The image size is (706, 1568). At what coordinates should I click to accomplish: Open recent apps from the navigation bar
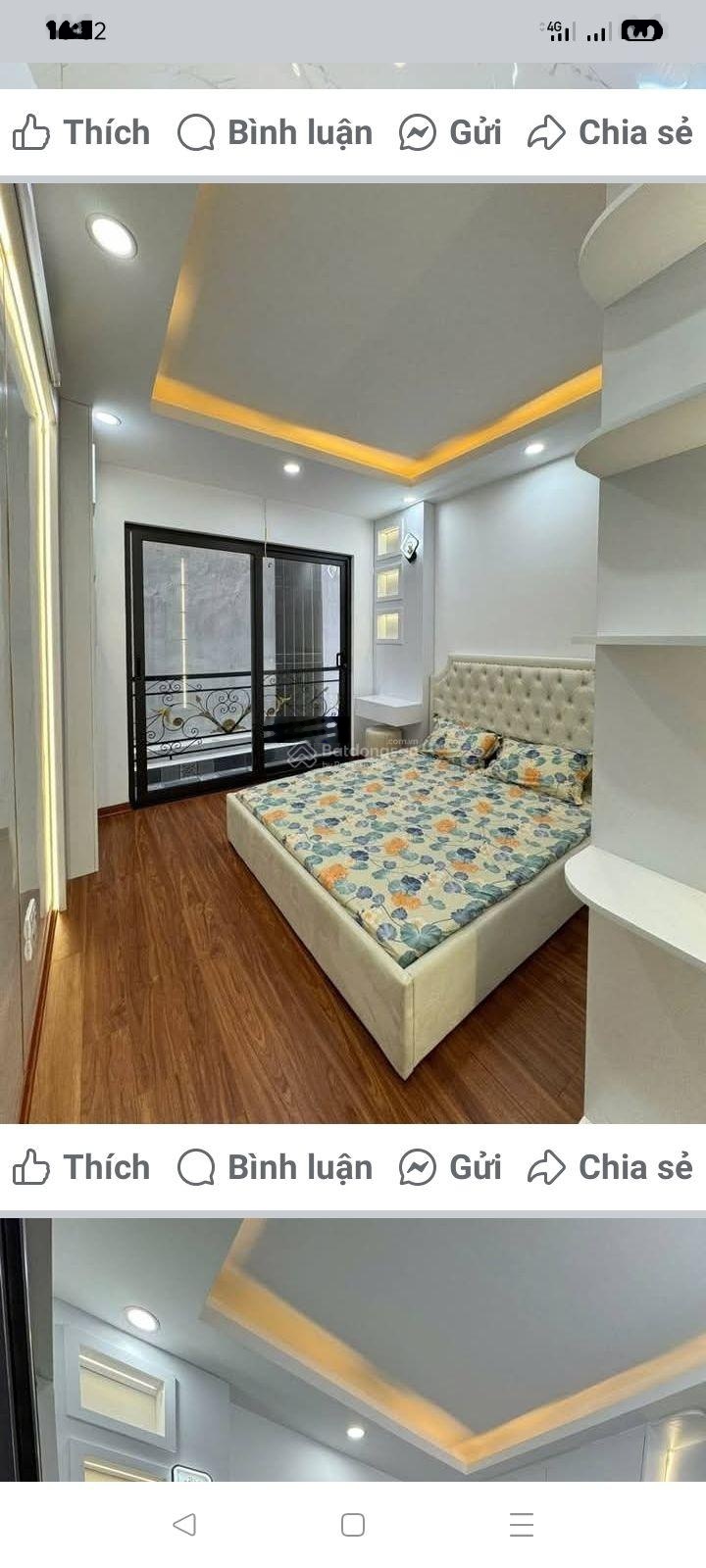tap(522, 1524)
